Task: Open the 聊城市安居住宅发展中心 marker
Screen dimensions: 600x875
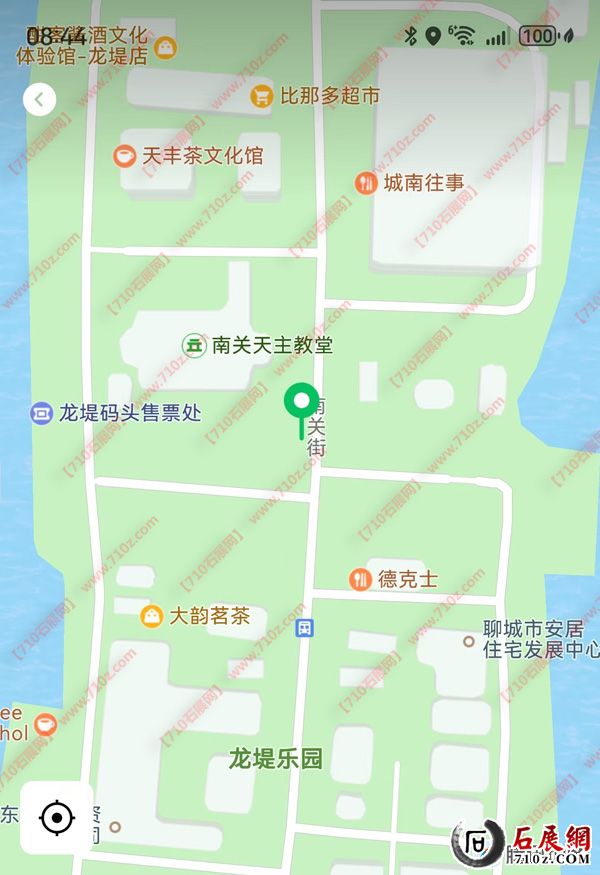Action: pyautogui.click(x=469, y=641)
